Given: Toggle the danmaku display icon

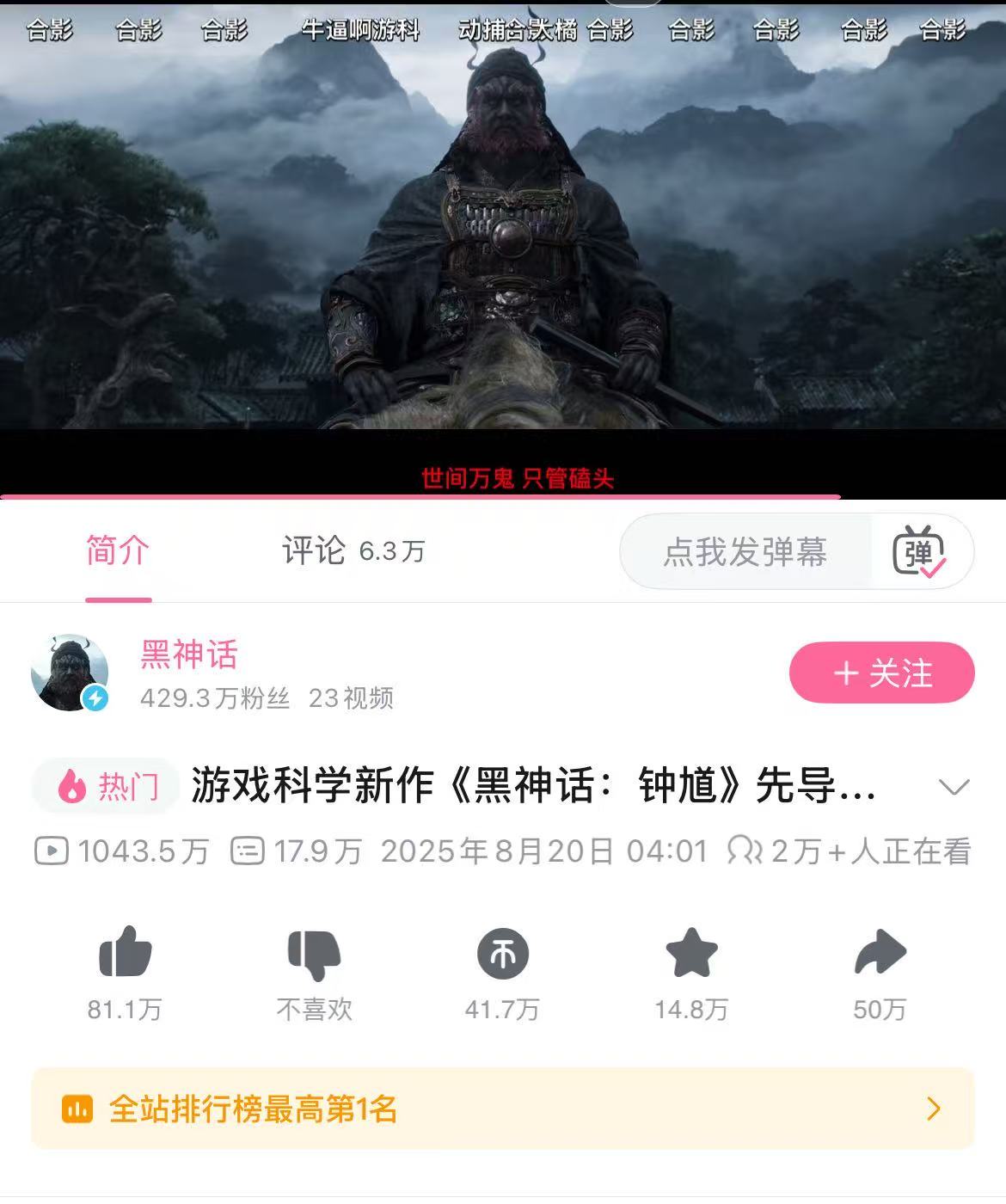Looking at the screenshot, I should (919, 552).
